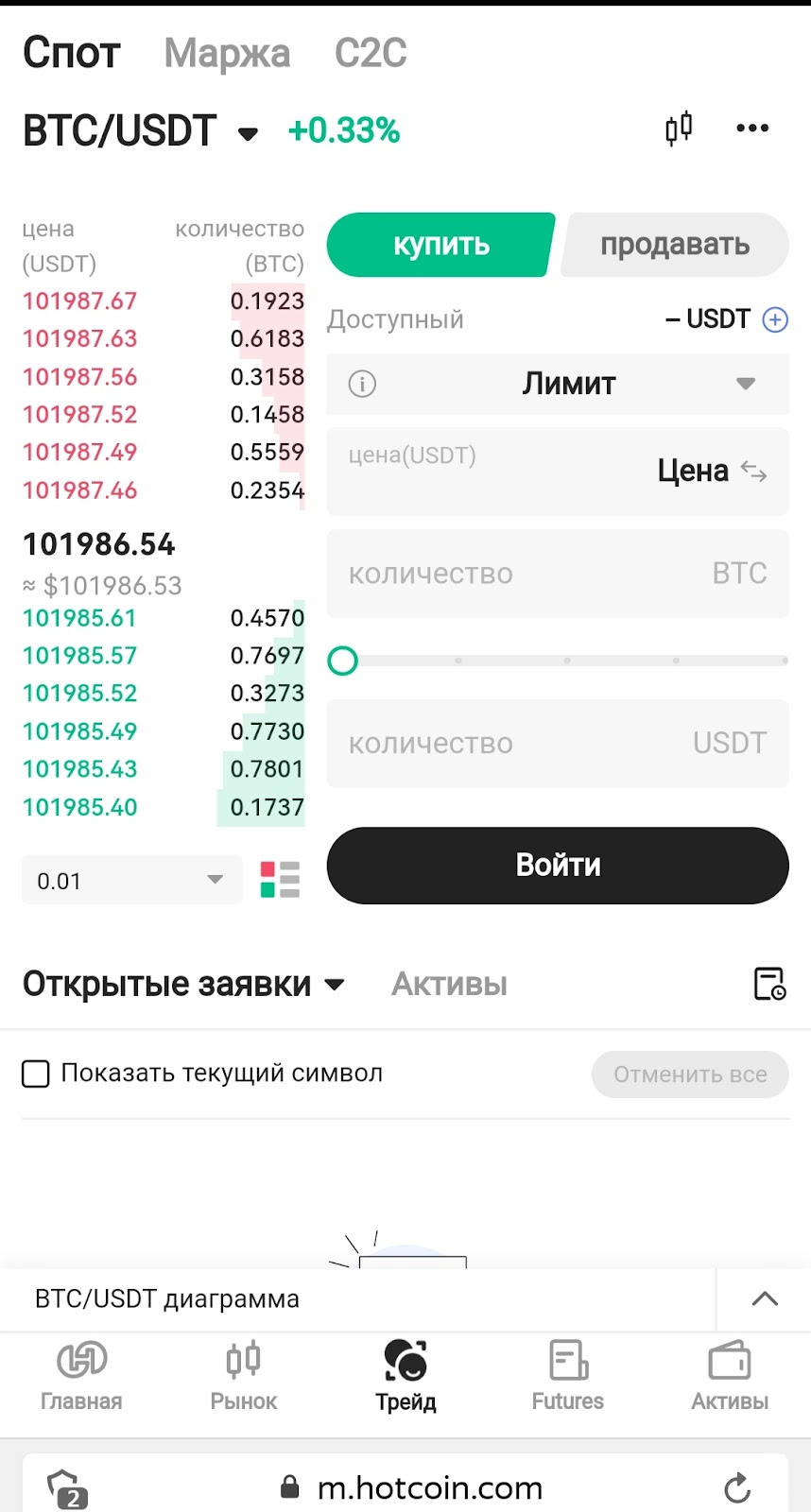
Task: Reload the m.hotcoin.com page
Action: point(737,1488)
